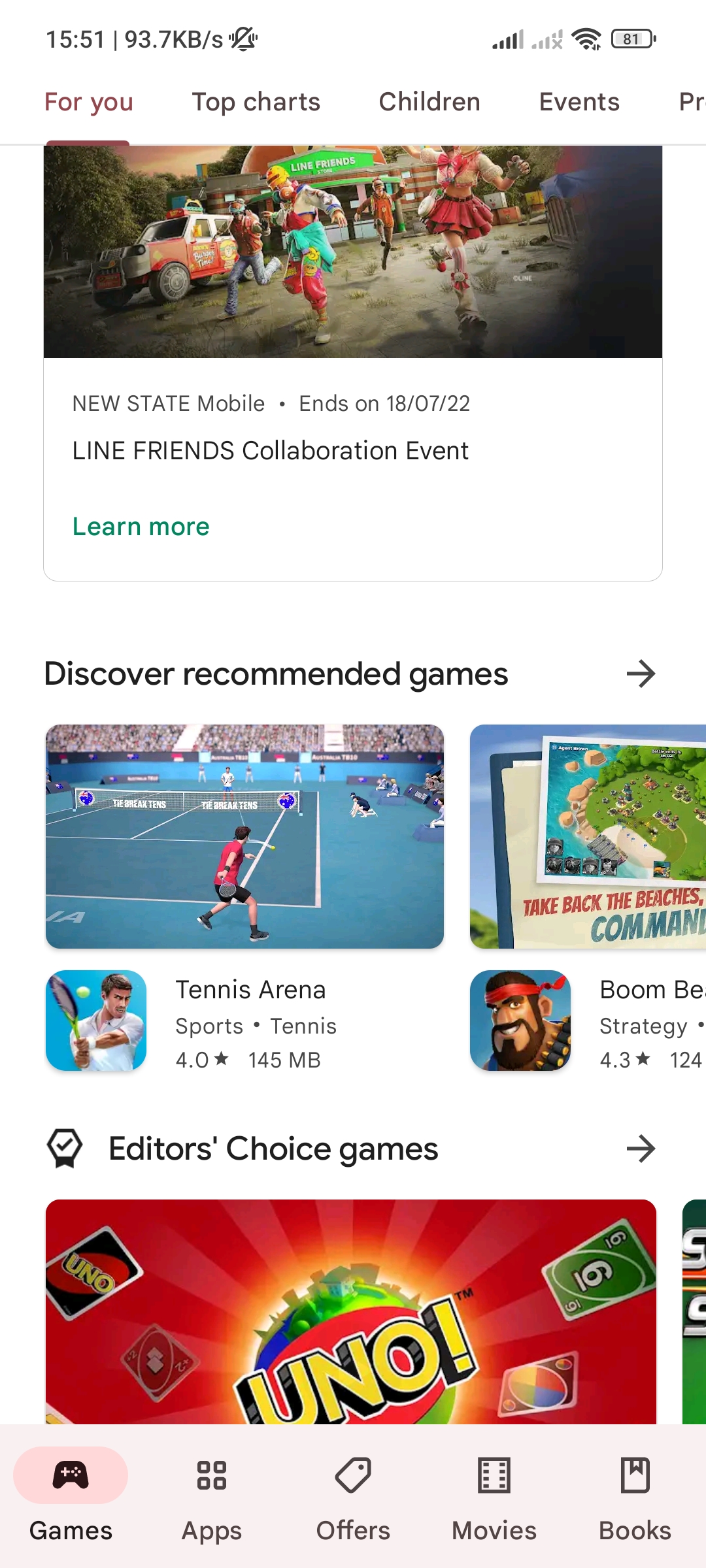Open the Offers section
Image resolution: width=706 pixels, height=1568 pixels.
click(x=353, y=1494)
